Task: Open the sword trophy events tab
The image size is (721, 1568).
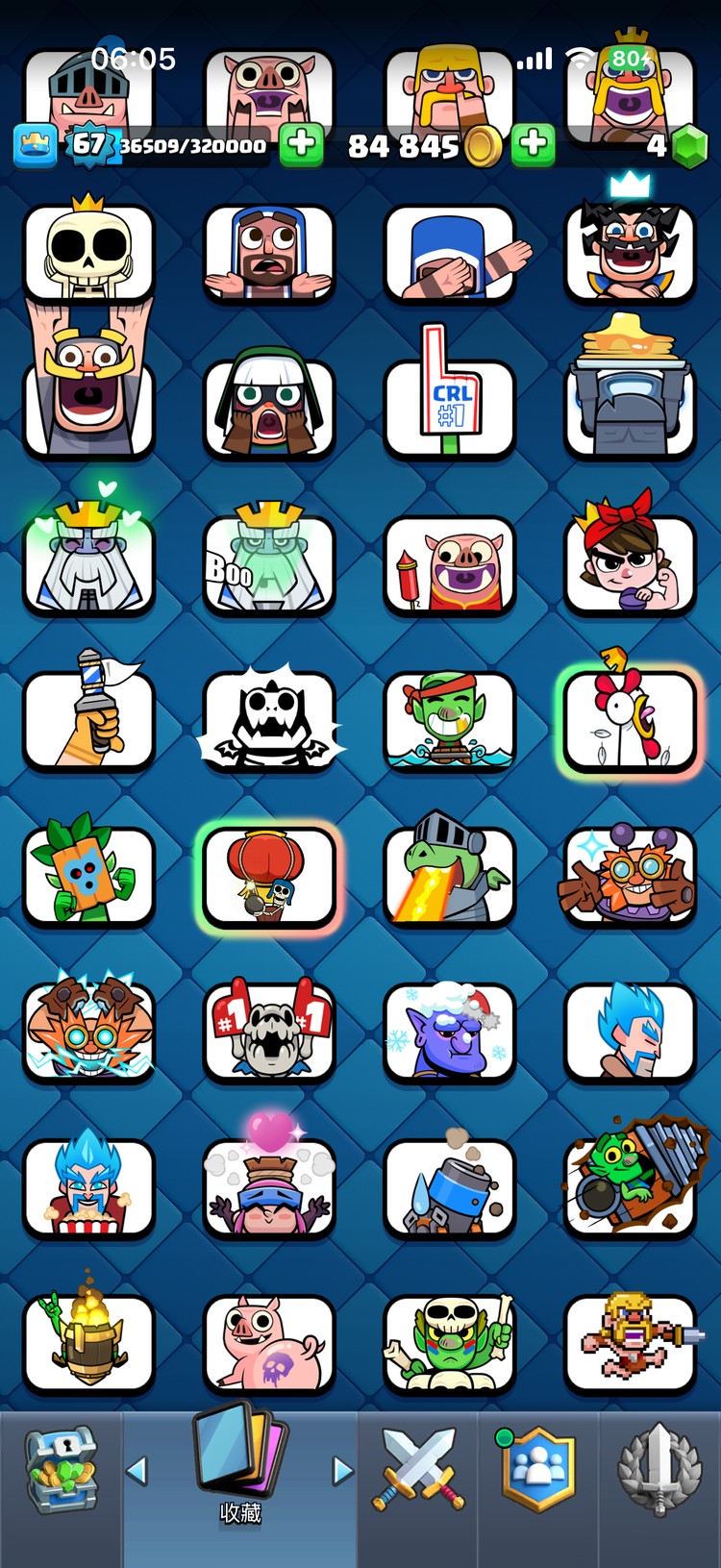Action: point(659,1471)
